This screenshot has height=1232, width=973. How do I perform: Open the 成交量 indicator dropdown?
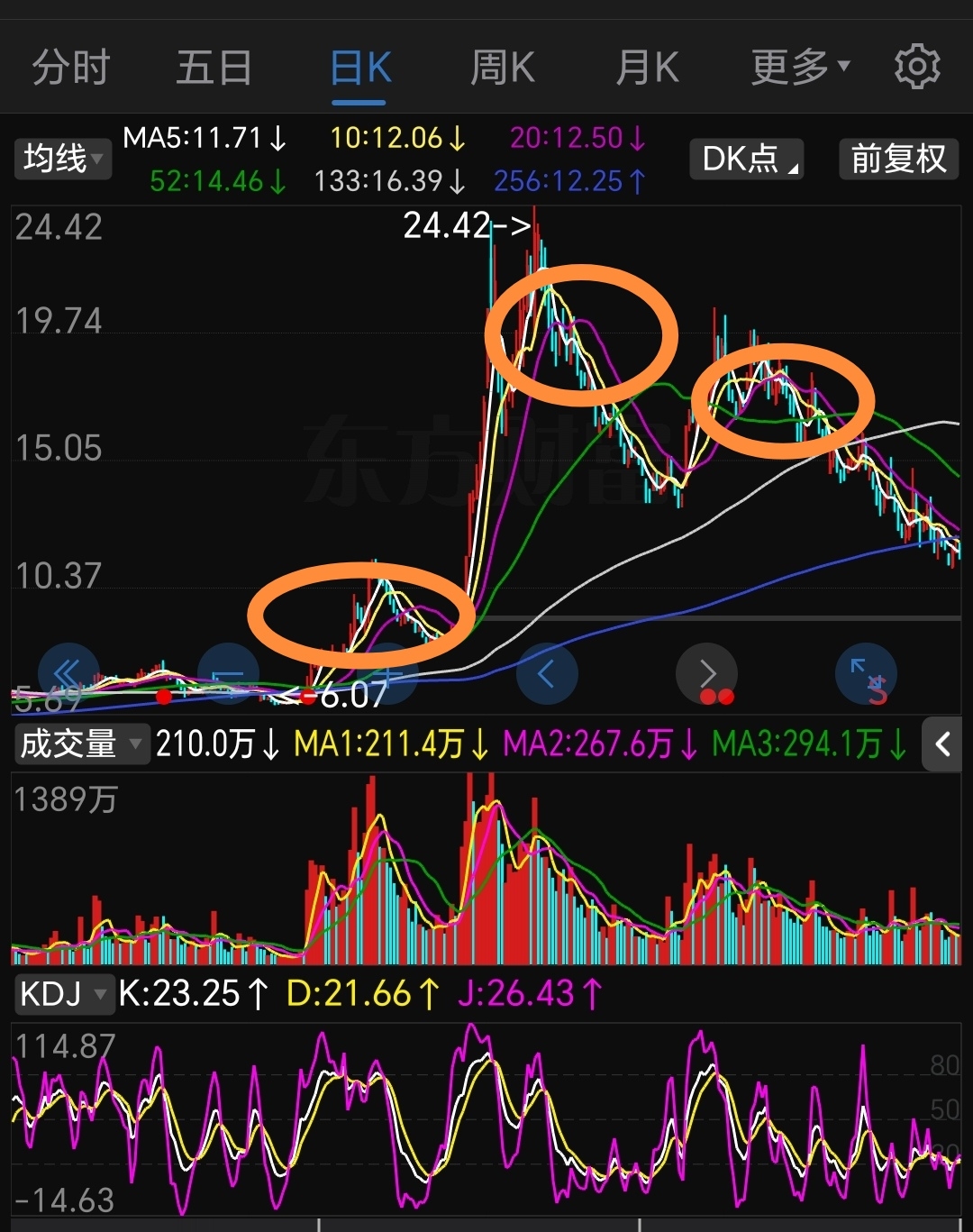coord(81,744)
